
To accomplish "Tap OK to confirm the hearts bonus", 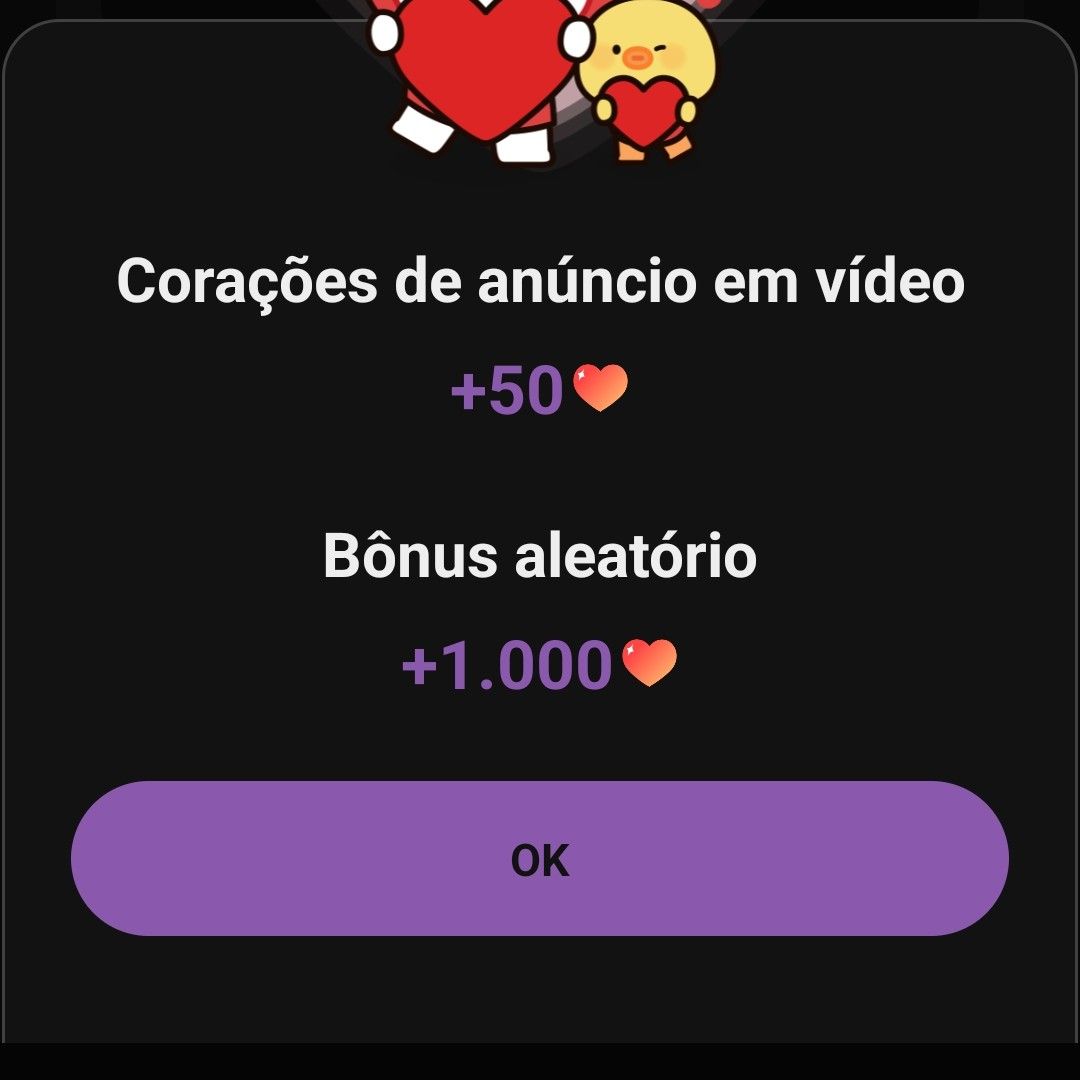I will click(x=540, y=859).
